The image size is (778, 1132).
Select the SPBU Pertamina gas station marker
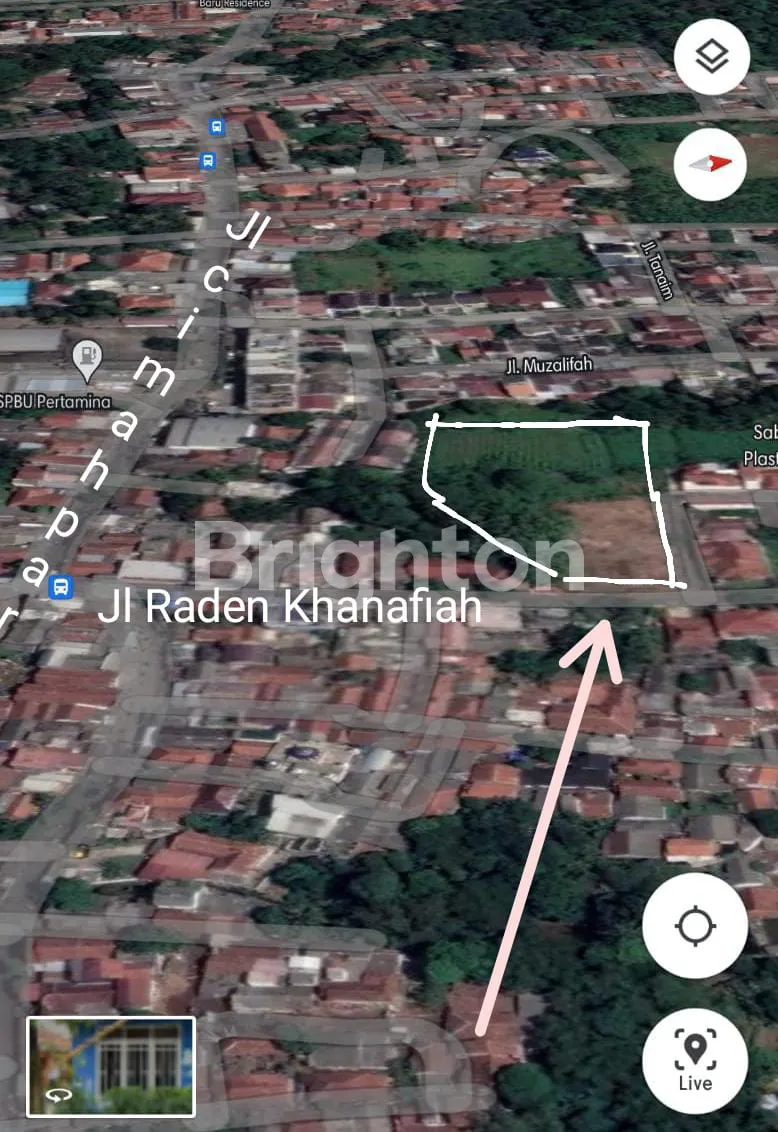88,359
